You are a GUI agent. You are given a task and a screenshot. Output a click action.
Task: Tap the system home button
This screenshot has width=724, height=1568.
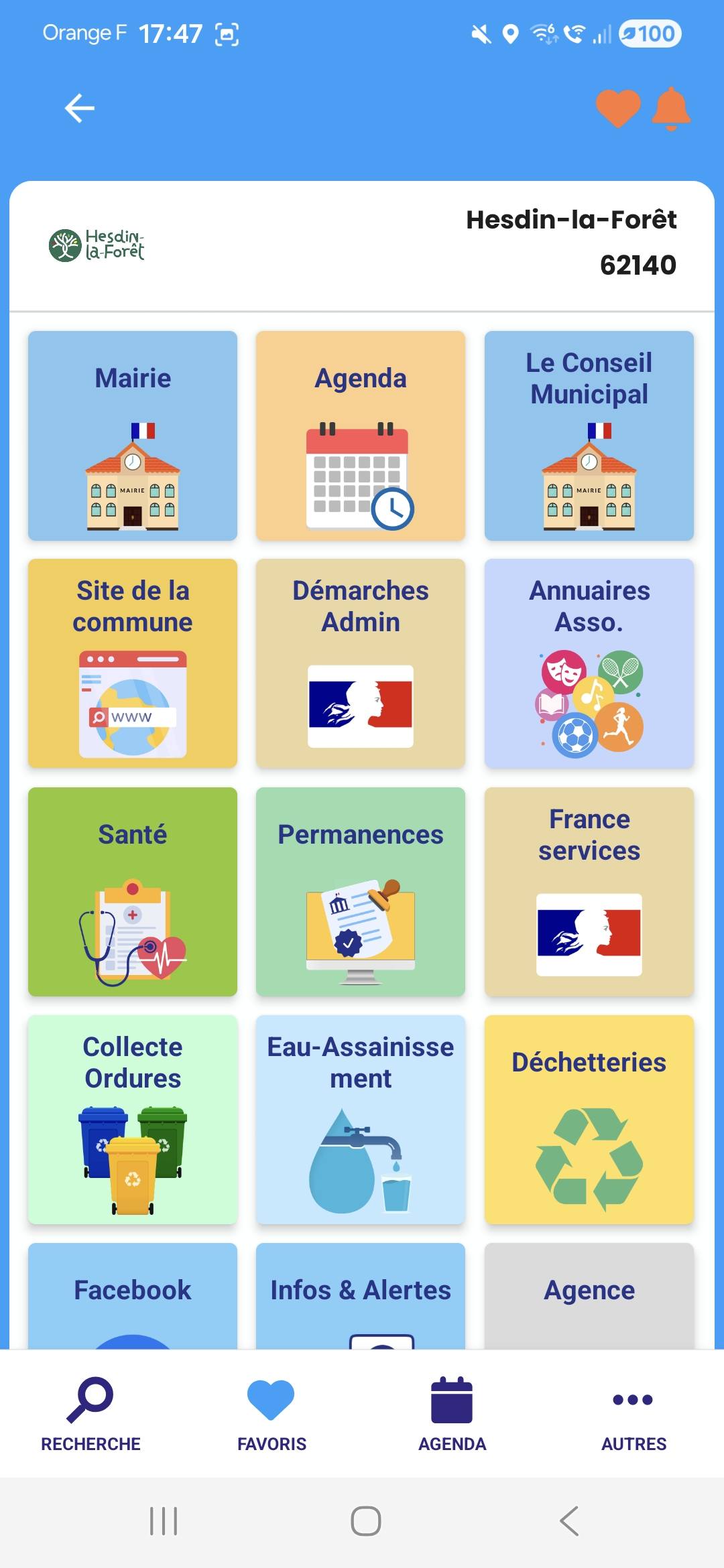pyautogui.click(x=365, y=1520)
